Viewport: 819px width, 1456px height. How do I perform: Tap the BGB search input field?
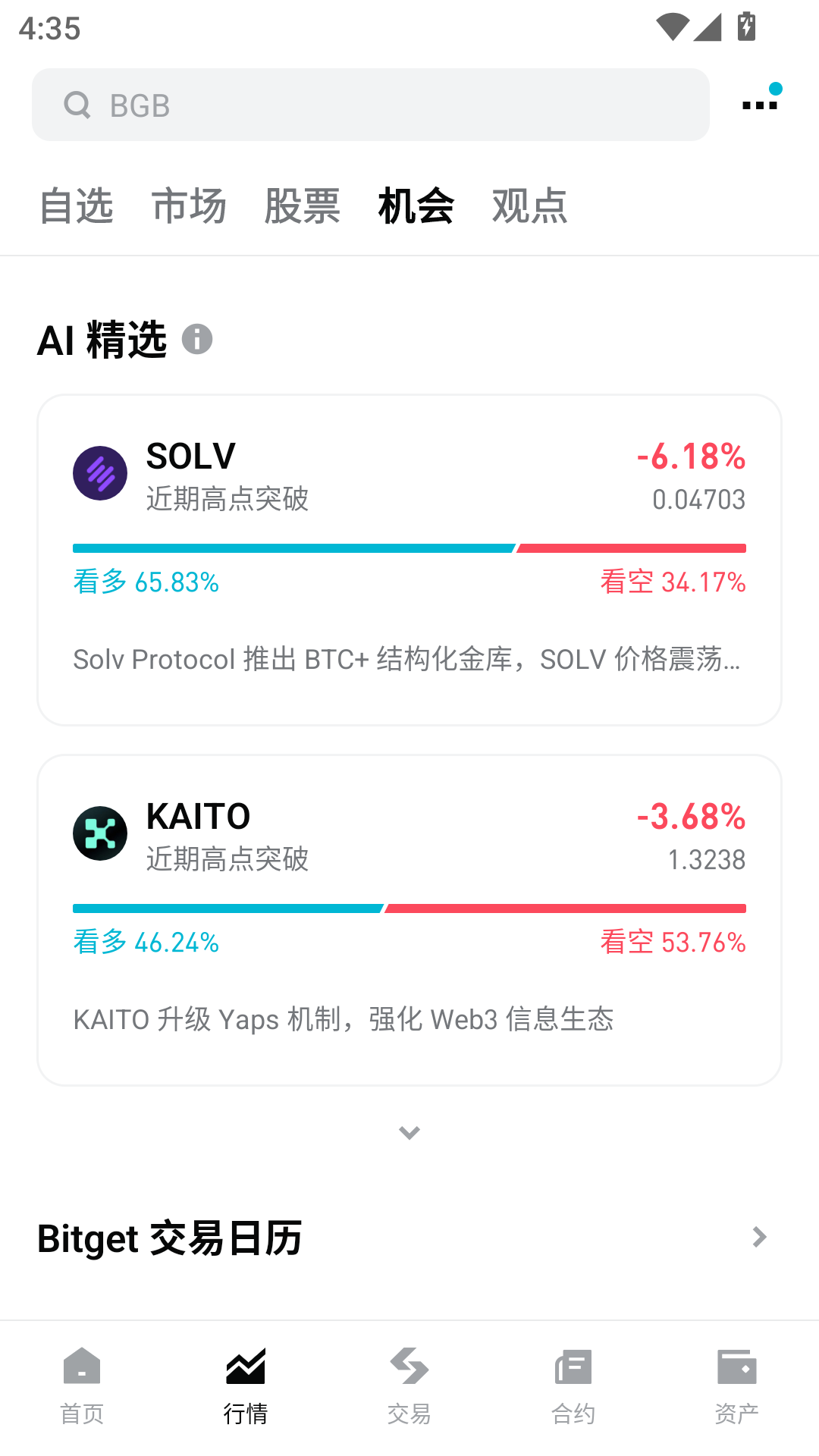pyautogui.click(x=370, y=105)
